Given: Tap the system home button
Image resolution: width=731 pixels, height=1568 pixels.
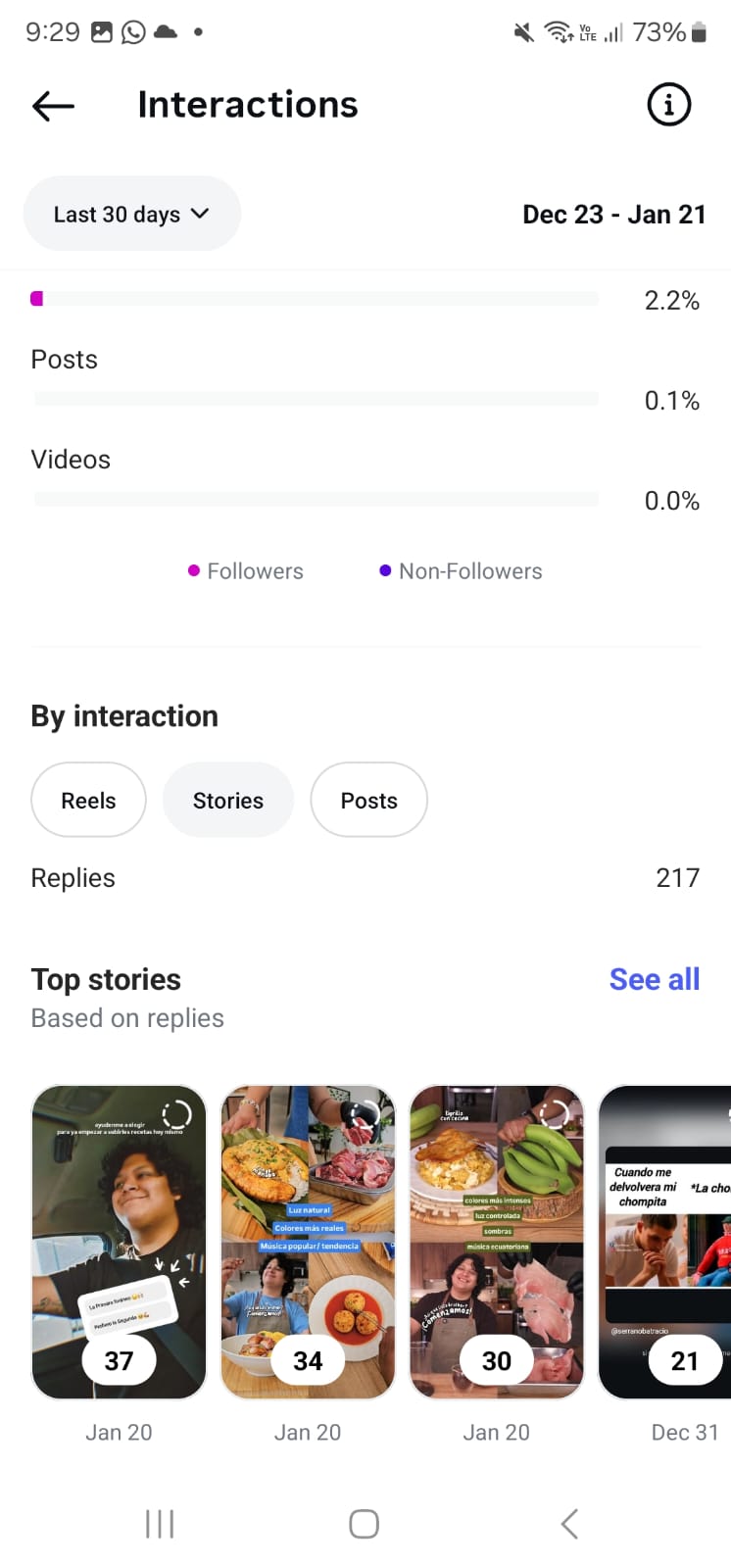Looking at the screenshot, I should (x=365, y=1523).
